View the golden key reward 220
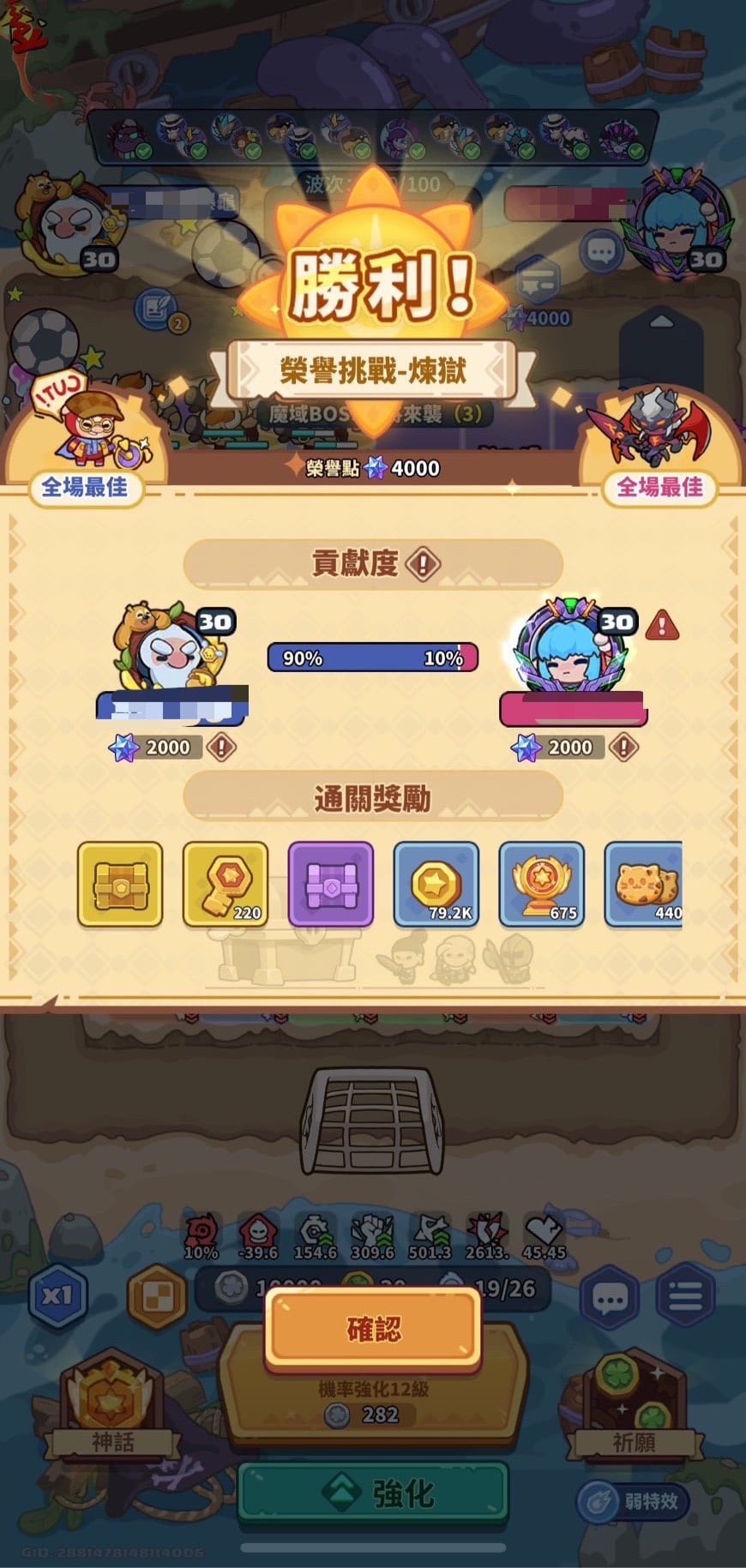The image size is (746, 1568). click(x=226, y=884)
